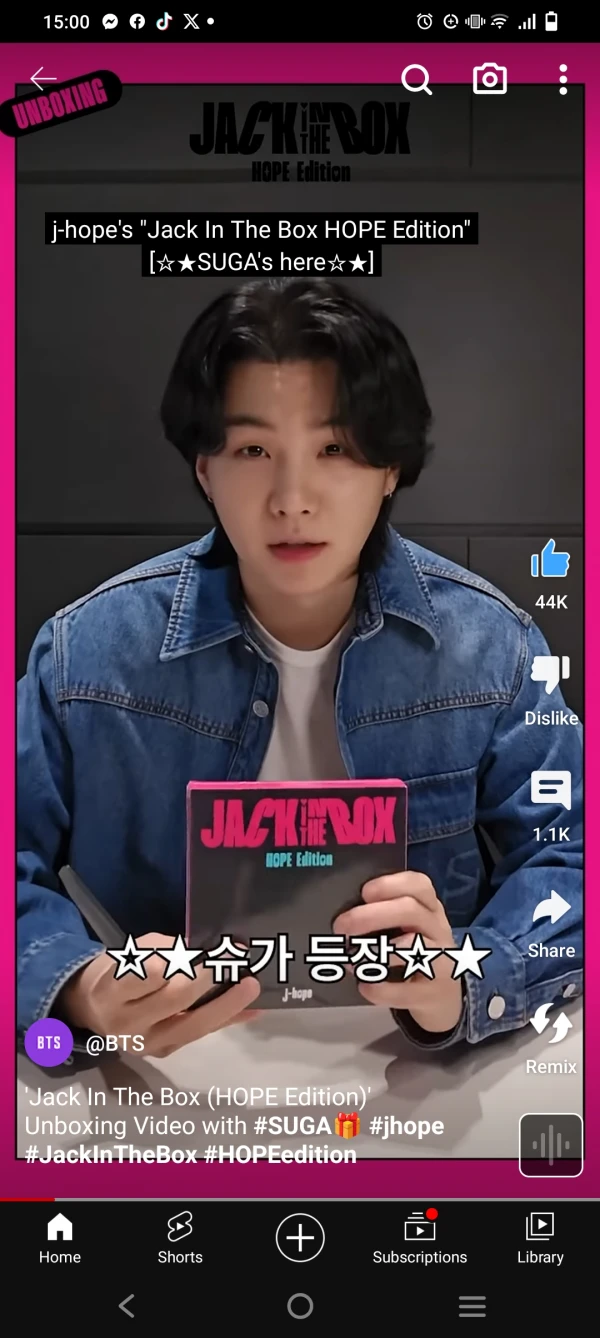
Task: Switch to the Shorts tab
Action: coord(180,1238)
